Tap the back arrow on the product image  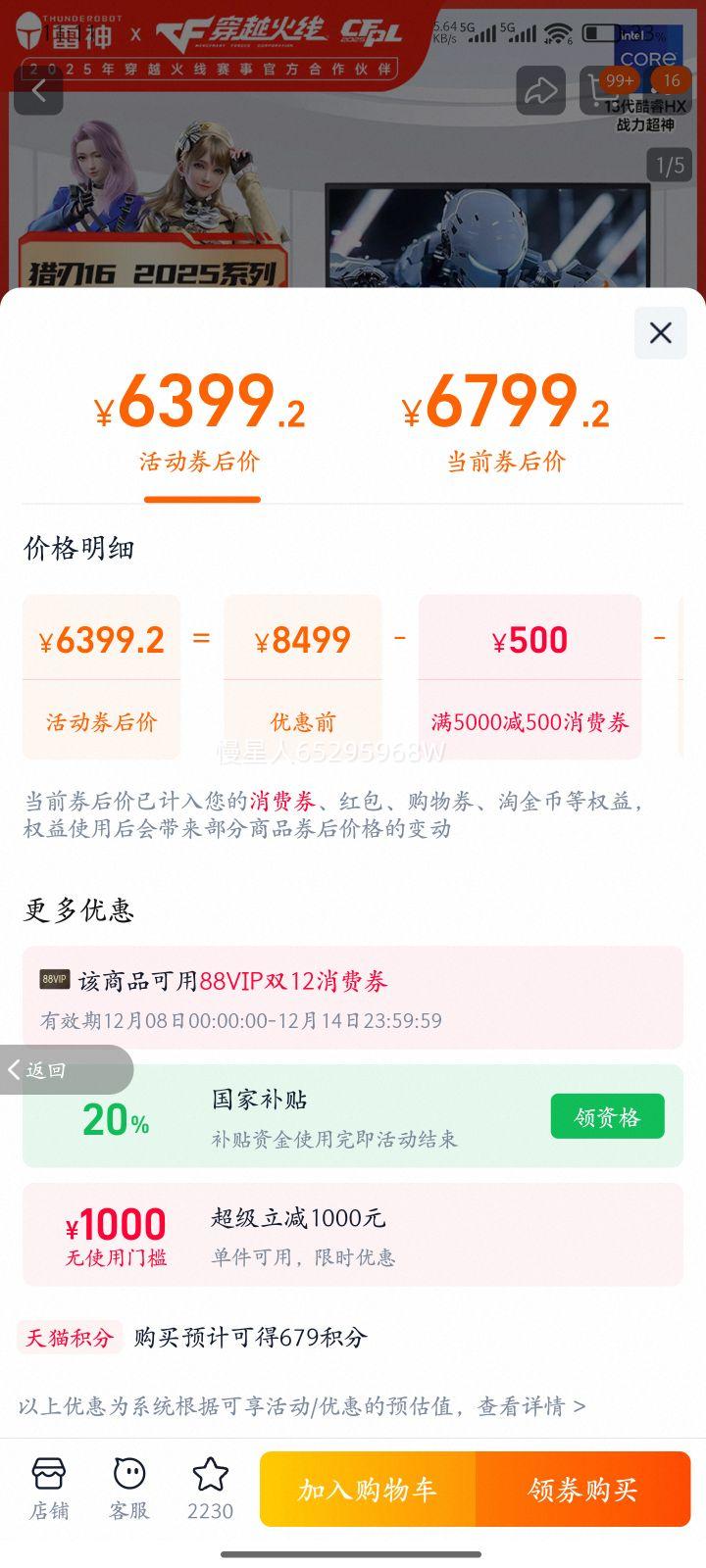coord(37,91)
